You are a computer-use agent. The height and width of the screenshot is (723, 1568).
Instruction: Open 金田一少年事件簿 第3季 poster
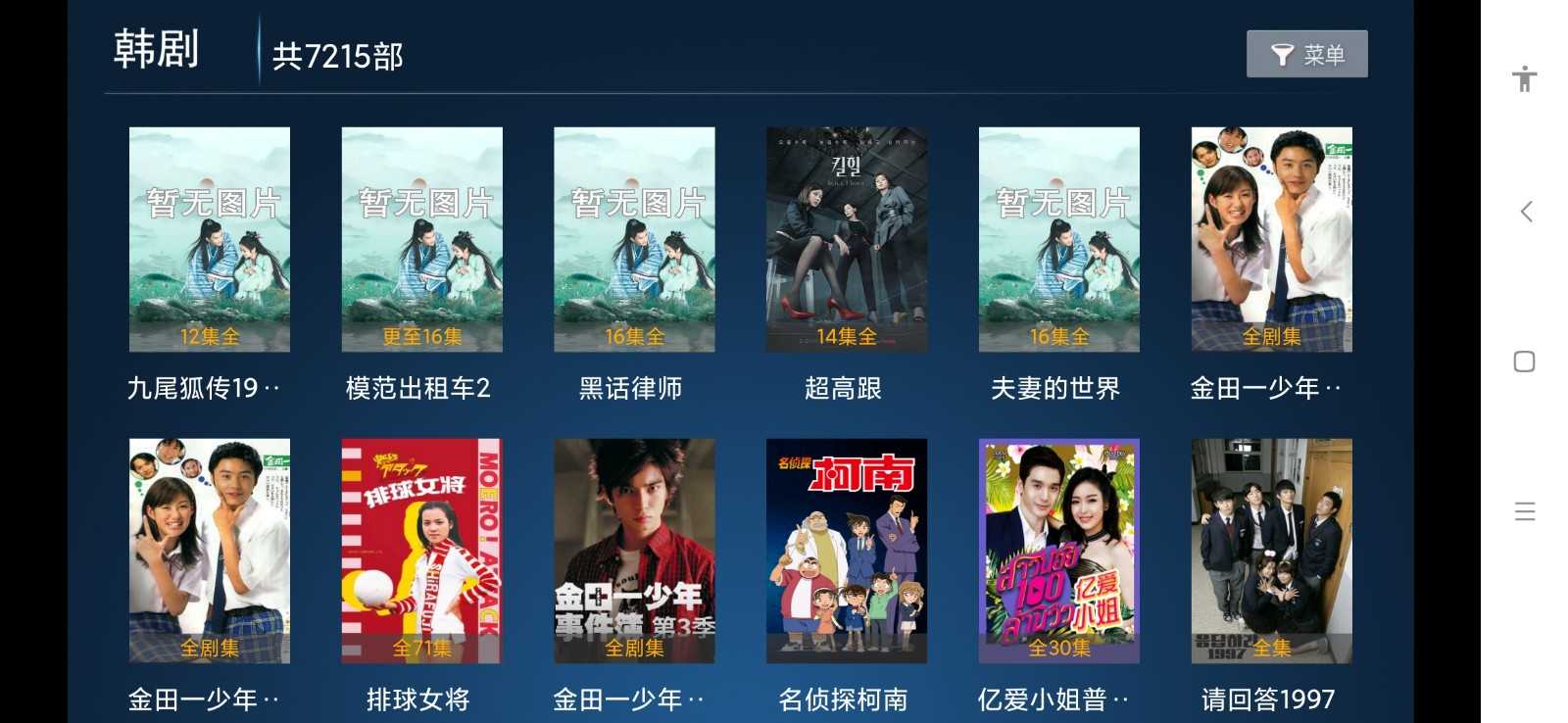(x=634, y=551)
